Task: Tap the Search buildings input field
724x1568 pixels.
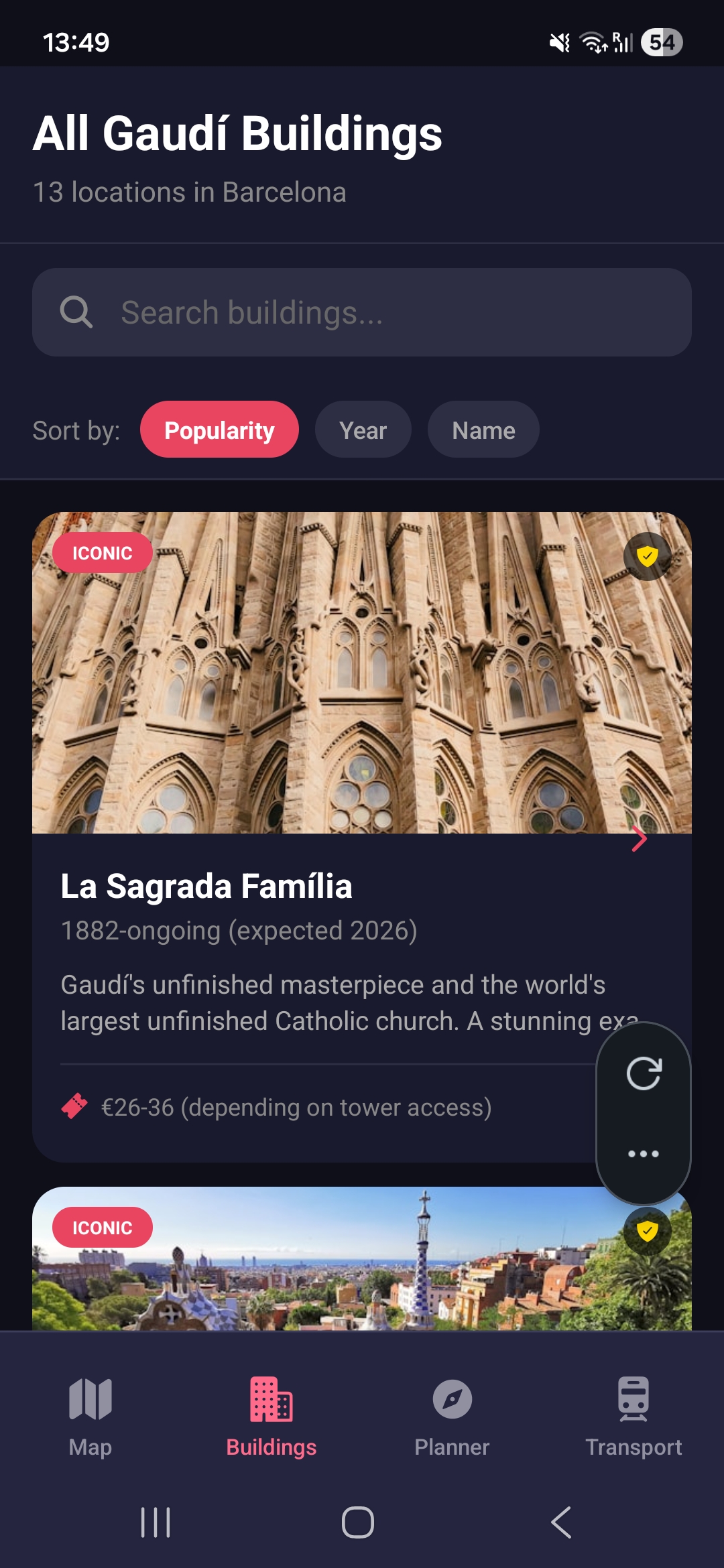Action: 362,312
